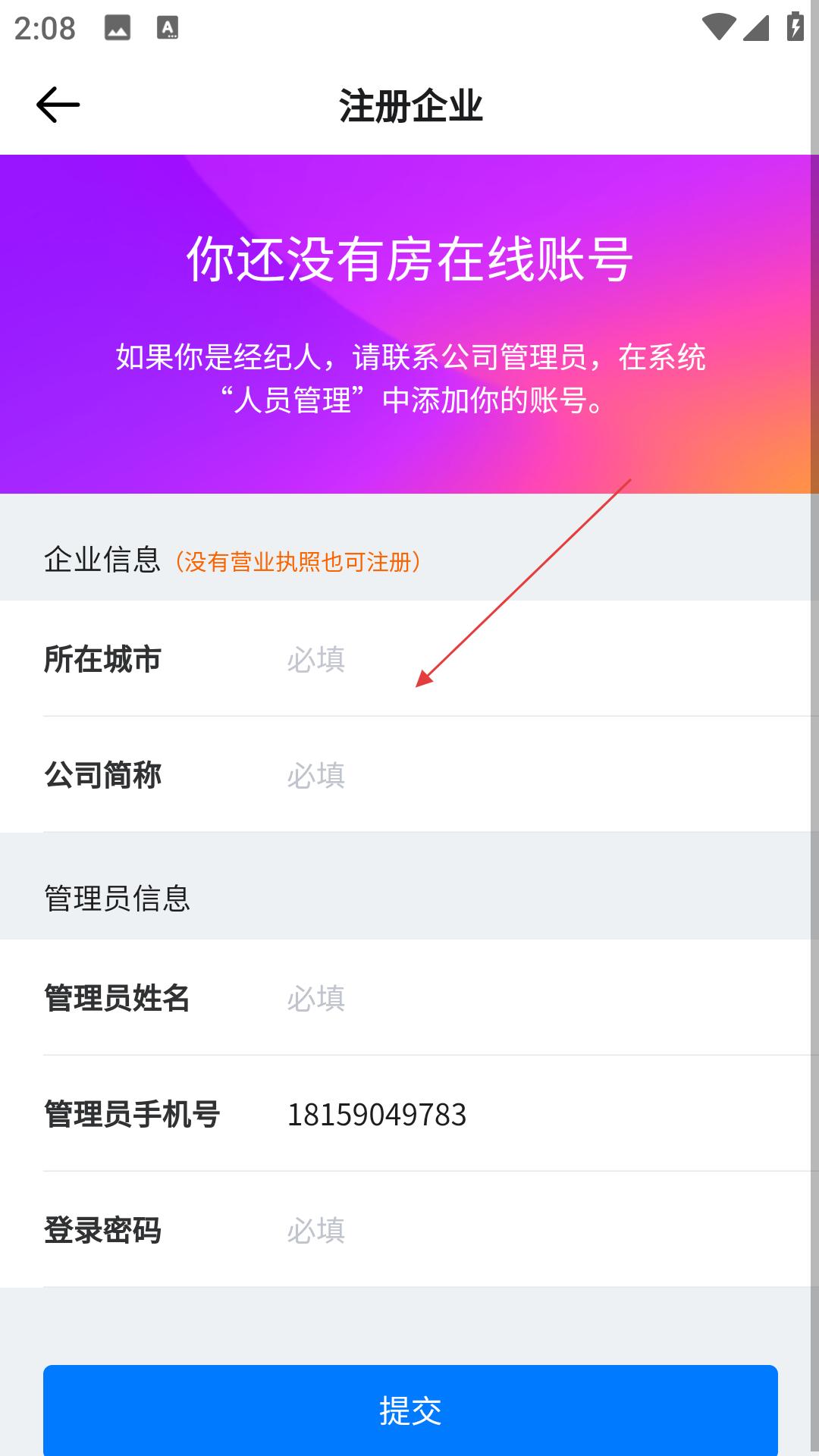Submit the form with 提交
The image size is (819, 1456).
(x=410, y=1409)
